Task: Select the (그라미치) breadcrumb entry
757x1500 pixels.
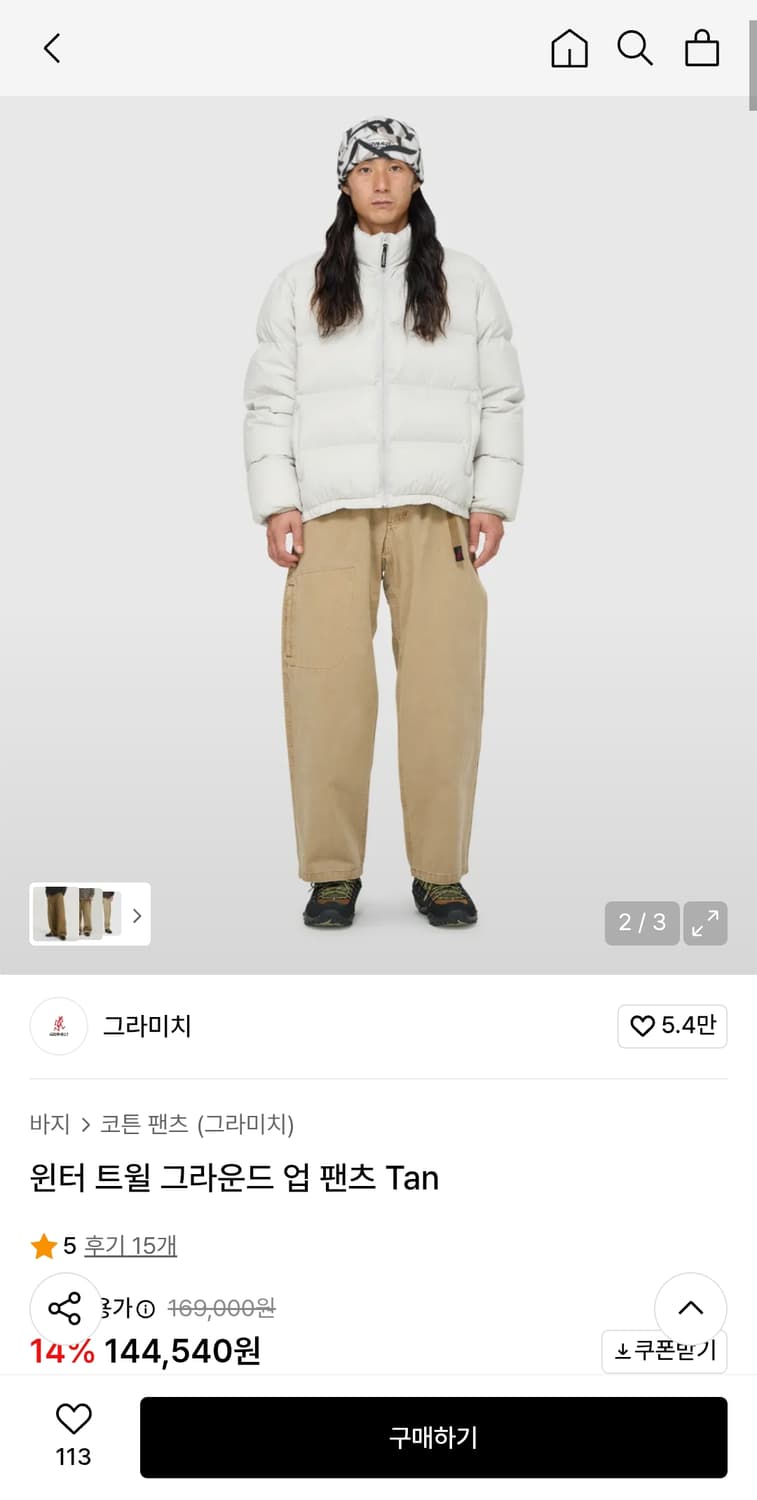Action: (x=245, y=1124)
